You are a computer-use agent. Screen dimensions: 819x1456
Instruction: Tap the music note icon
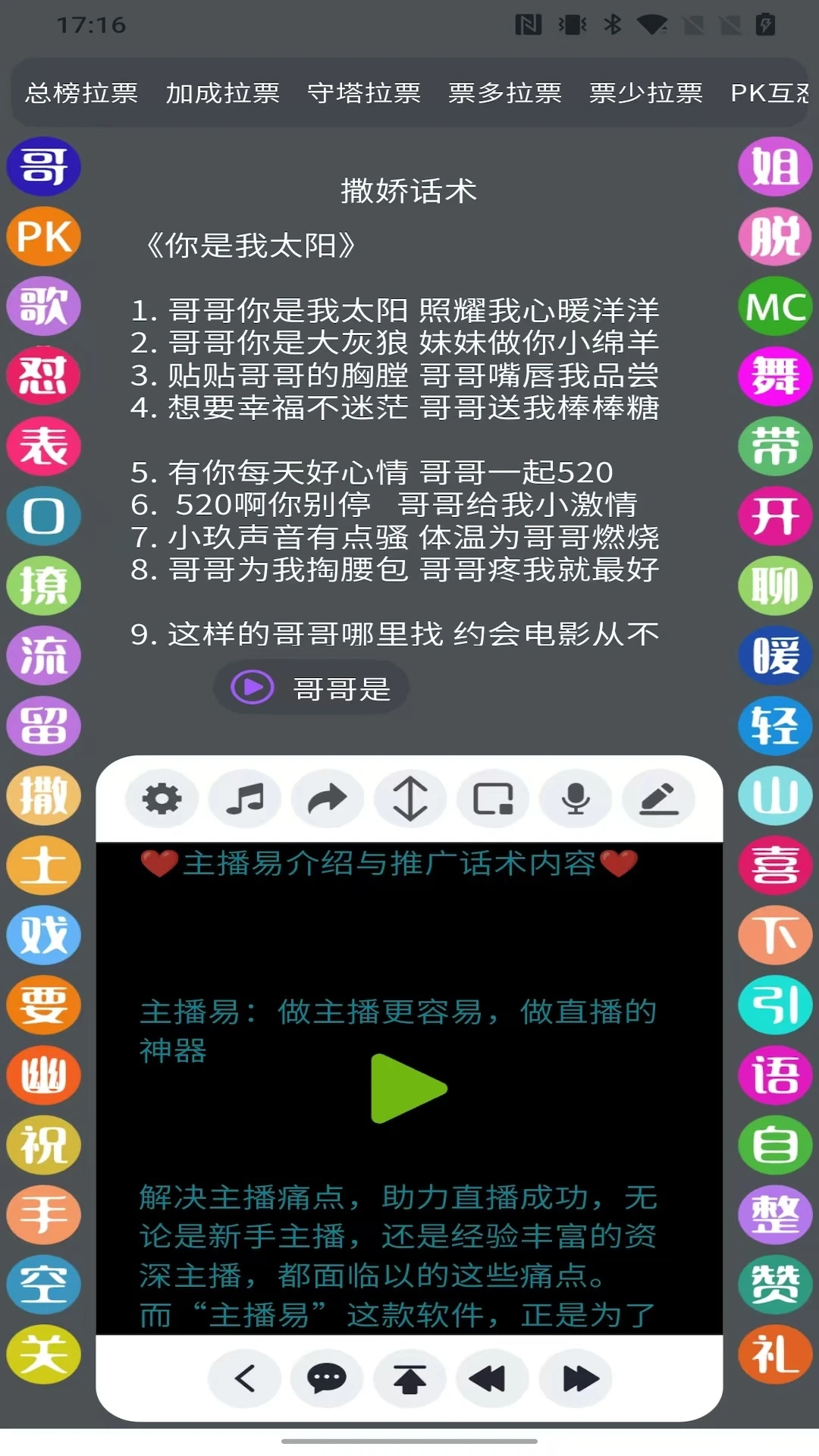click(245, 799)
